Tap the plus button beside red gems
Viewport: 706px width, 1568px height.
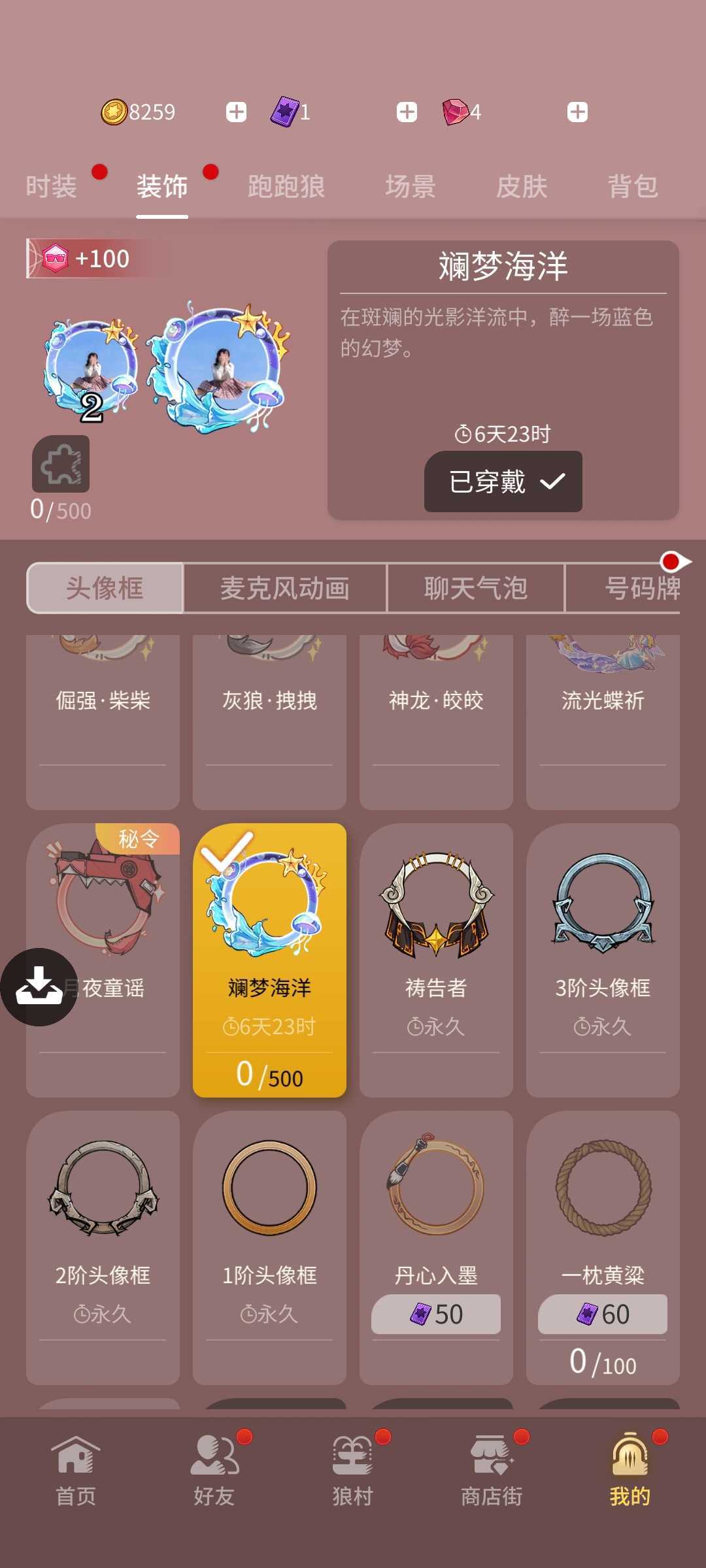click(x=577, y=112)
